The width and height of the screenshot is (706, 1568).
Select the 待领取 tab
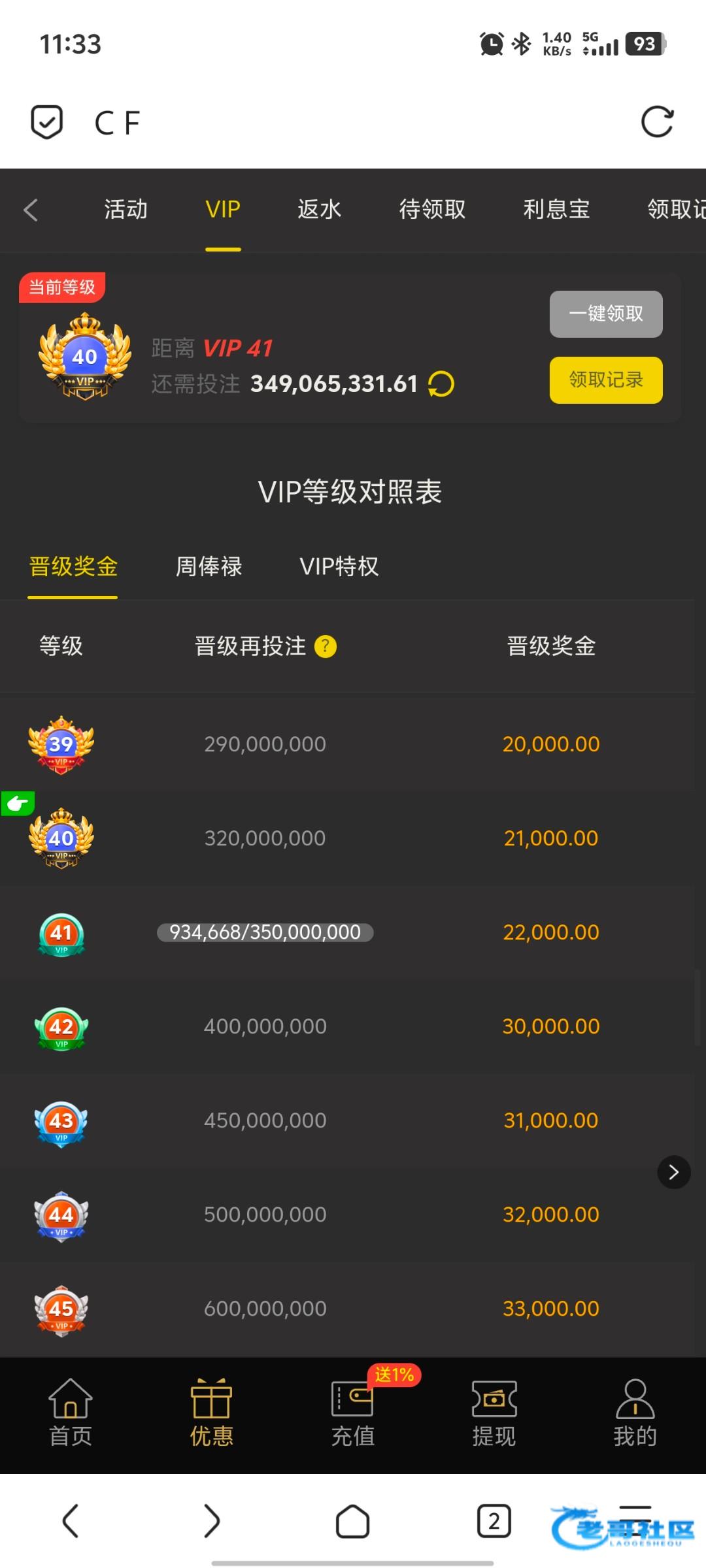point(432,210)
